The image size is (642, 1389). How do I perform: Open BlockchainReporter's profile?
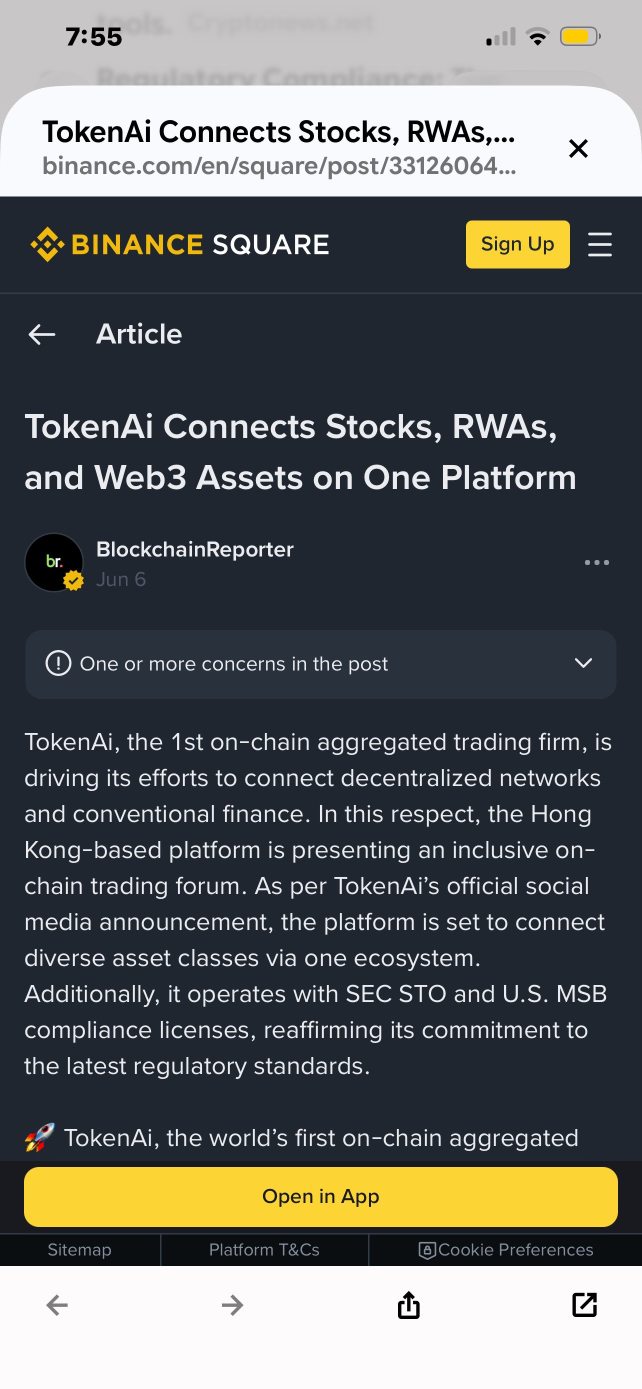195,549
